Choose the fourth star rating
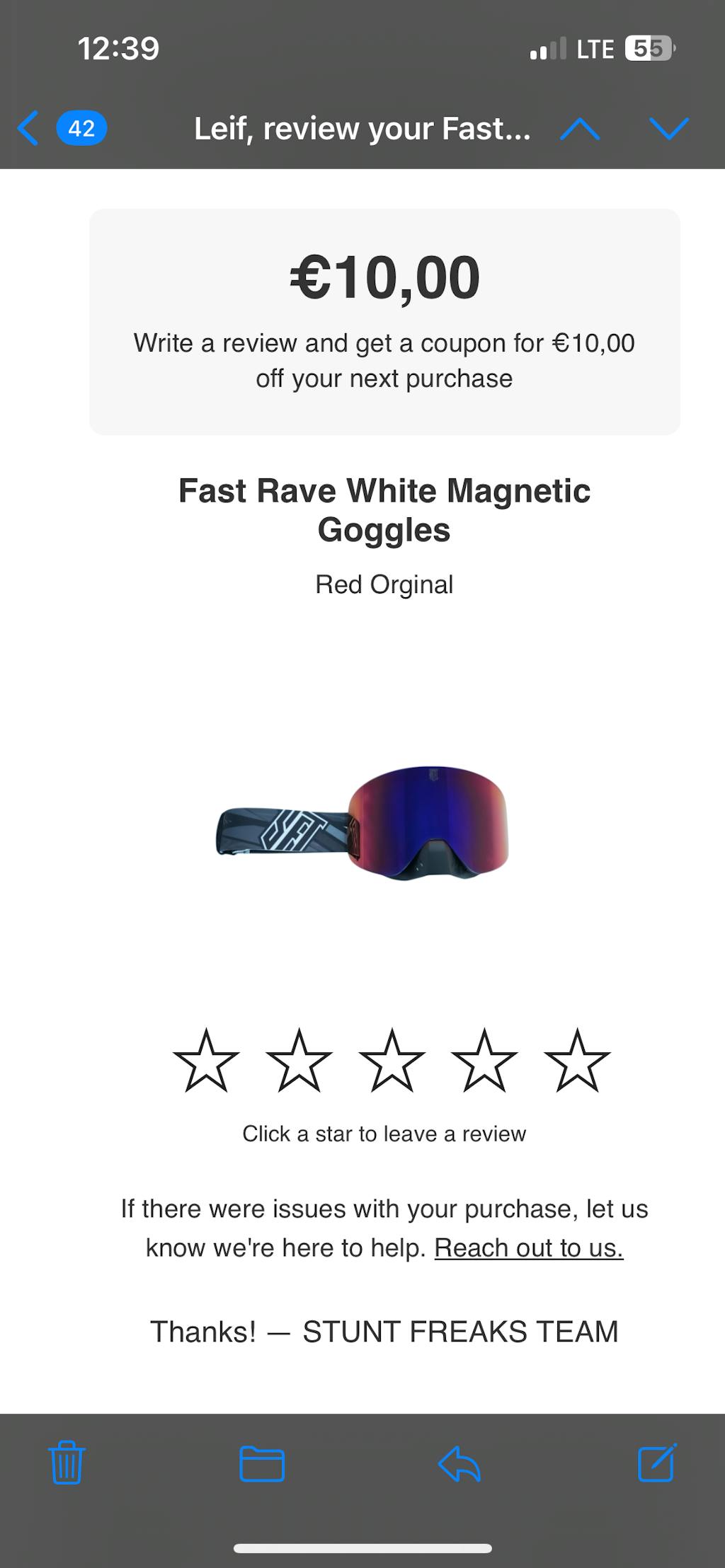The image size is (725, 1568). pos(484,1061)
